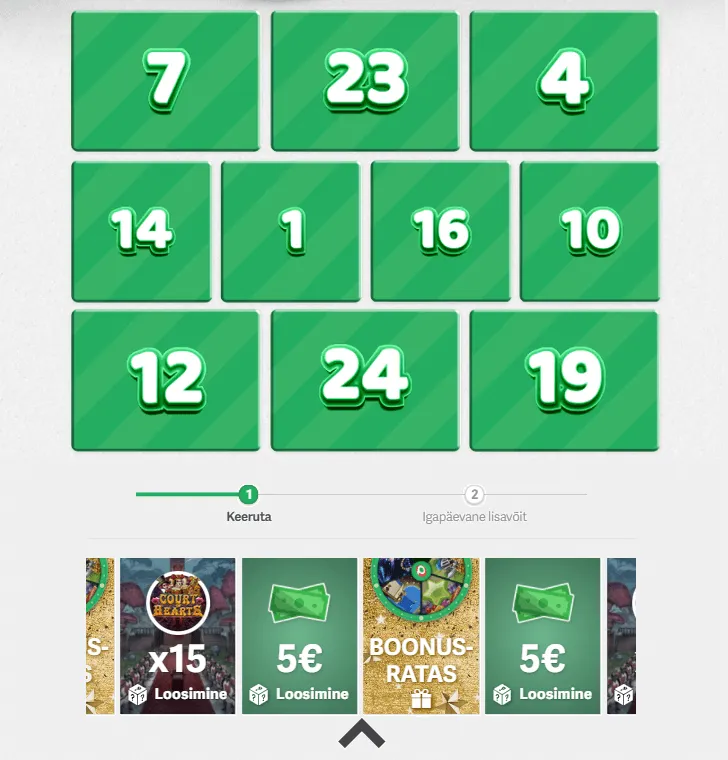The width and height of the screenshot is (728, 760).
Task: Open calendar door number 19
Action: [x=564, y=380]
